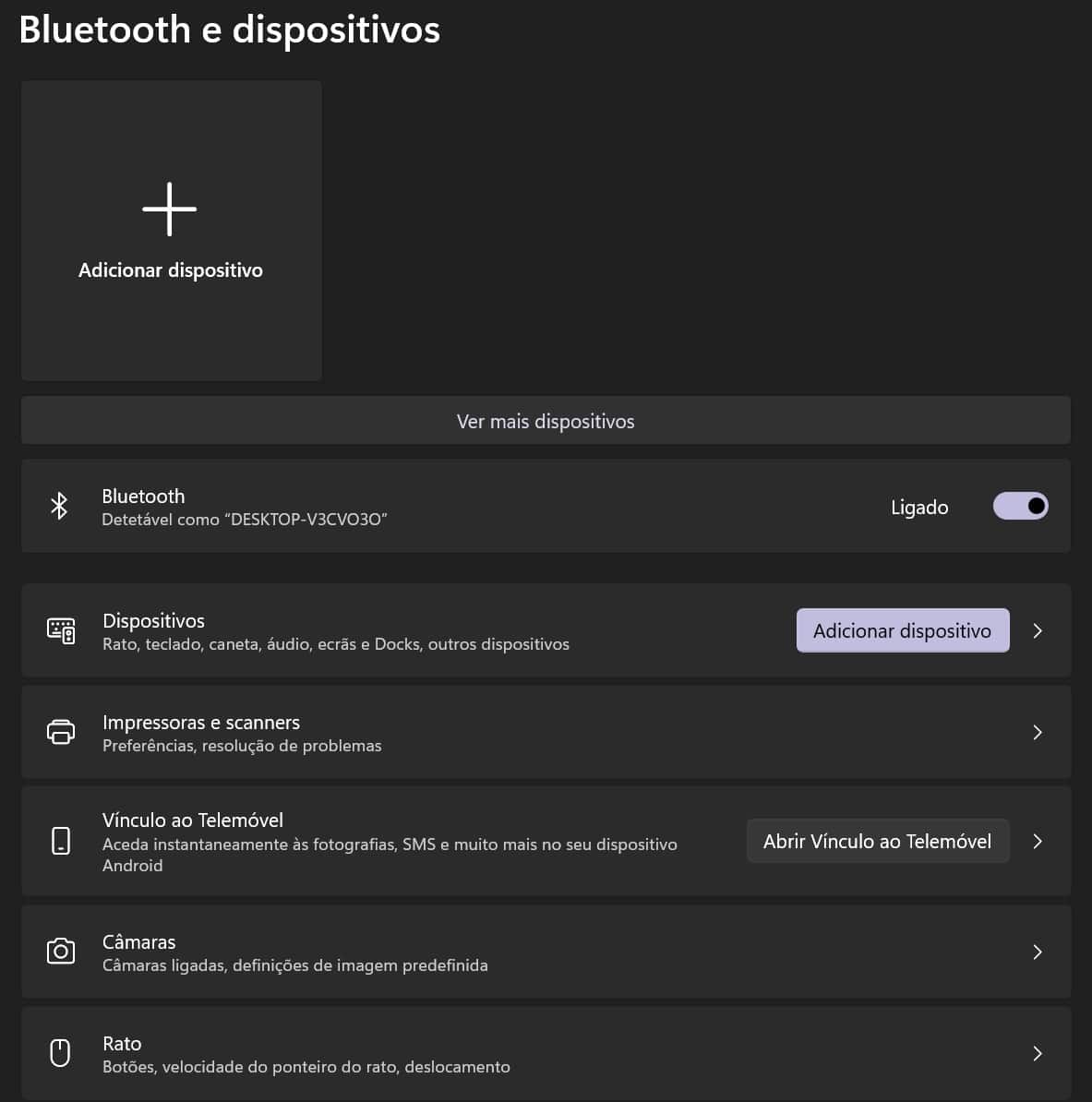This screenshot has height=1102, width=1092.
Task: Open Câmaras settings
Action: pyautogui.click(x=546, y=952)
